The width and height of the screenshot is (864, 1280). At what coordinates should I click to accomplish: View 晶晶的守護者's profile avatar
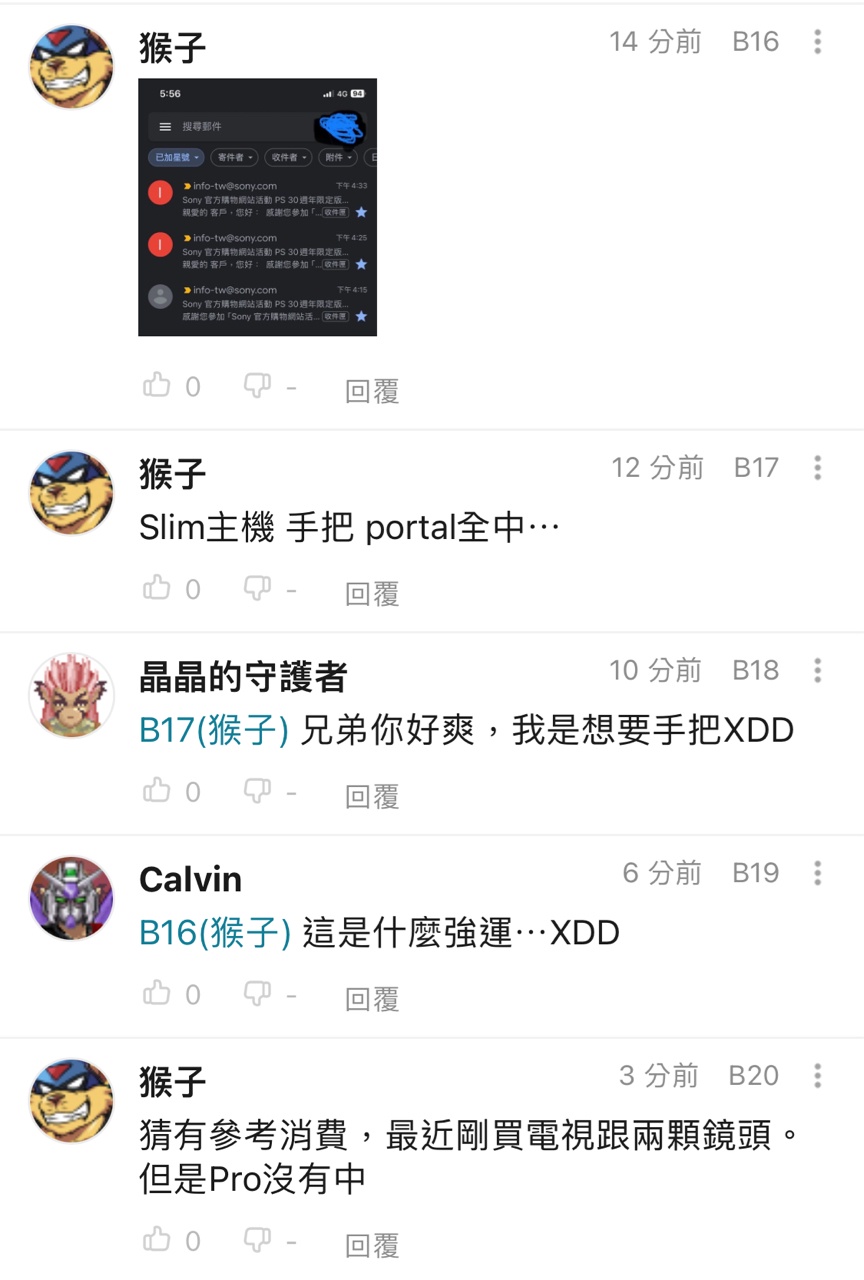click(x=71, y=695)
